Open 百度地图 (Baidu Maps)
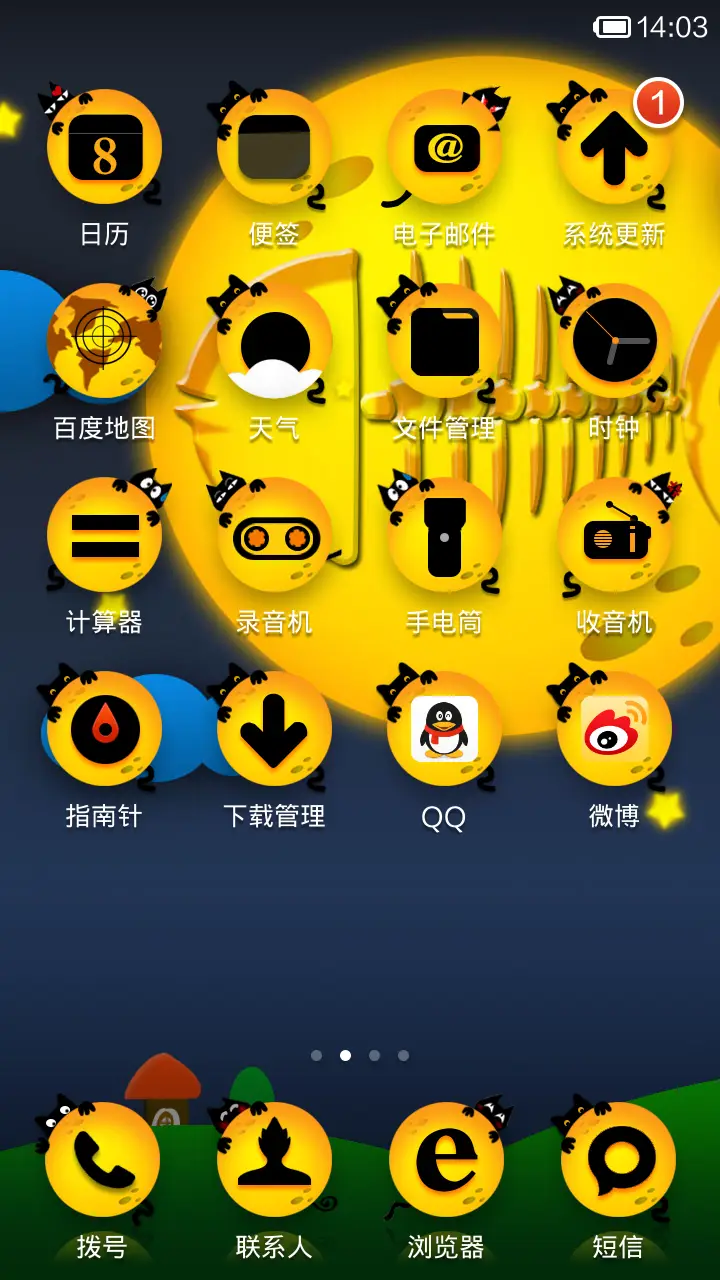 [x=104, y=340]
